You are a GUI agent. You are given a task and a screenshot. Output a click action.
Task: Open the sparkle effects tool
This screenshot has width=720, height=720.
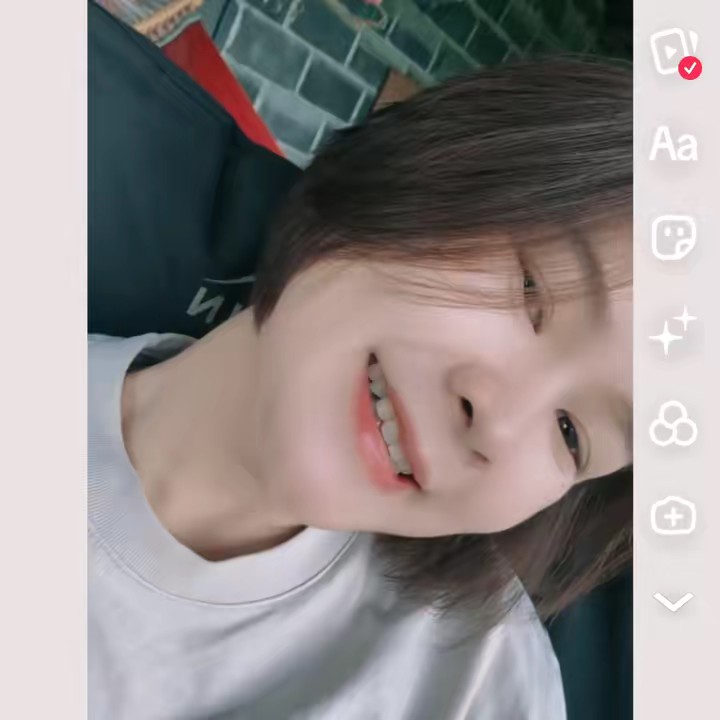coord(673,331)
